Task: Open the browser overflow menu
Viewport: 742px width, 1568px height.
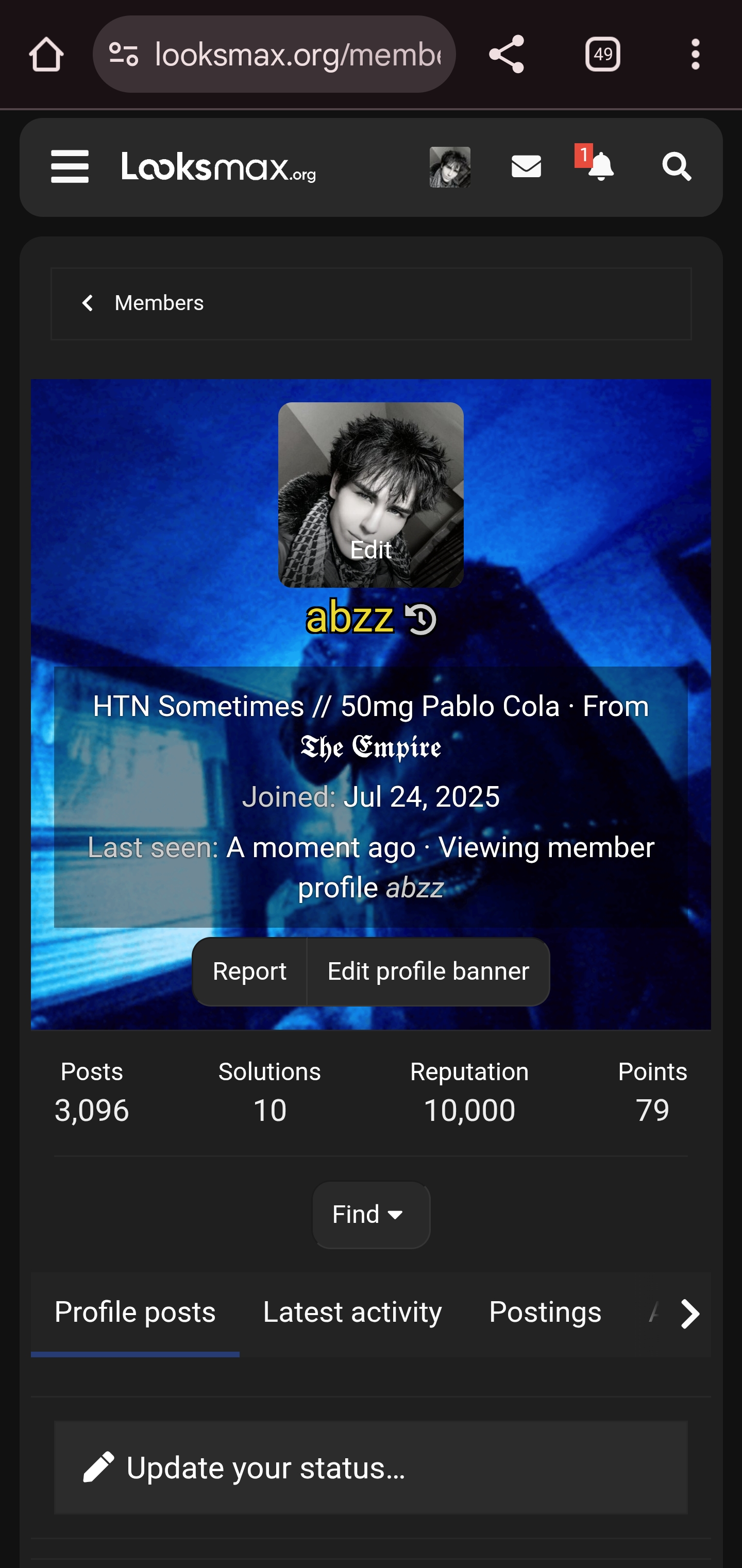Action: coord(695,55)
